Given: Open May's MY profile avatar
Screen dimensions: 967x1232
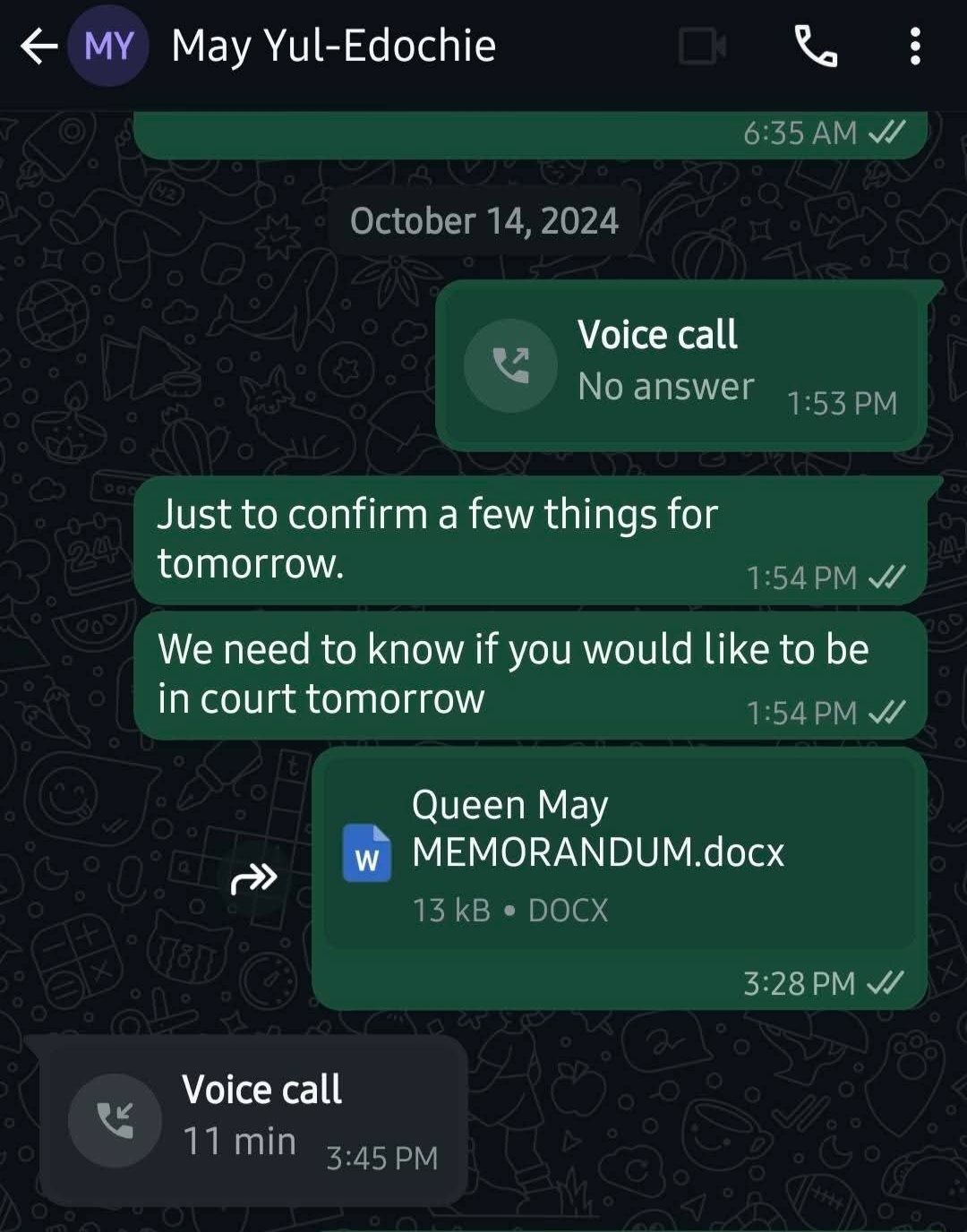Looking at the screenshot, I should click(x=109, y=47).
